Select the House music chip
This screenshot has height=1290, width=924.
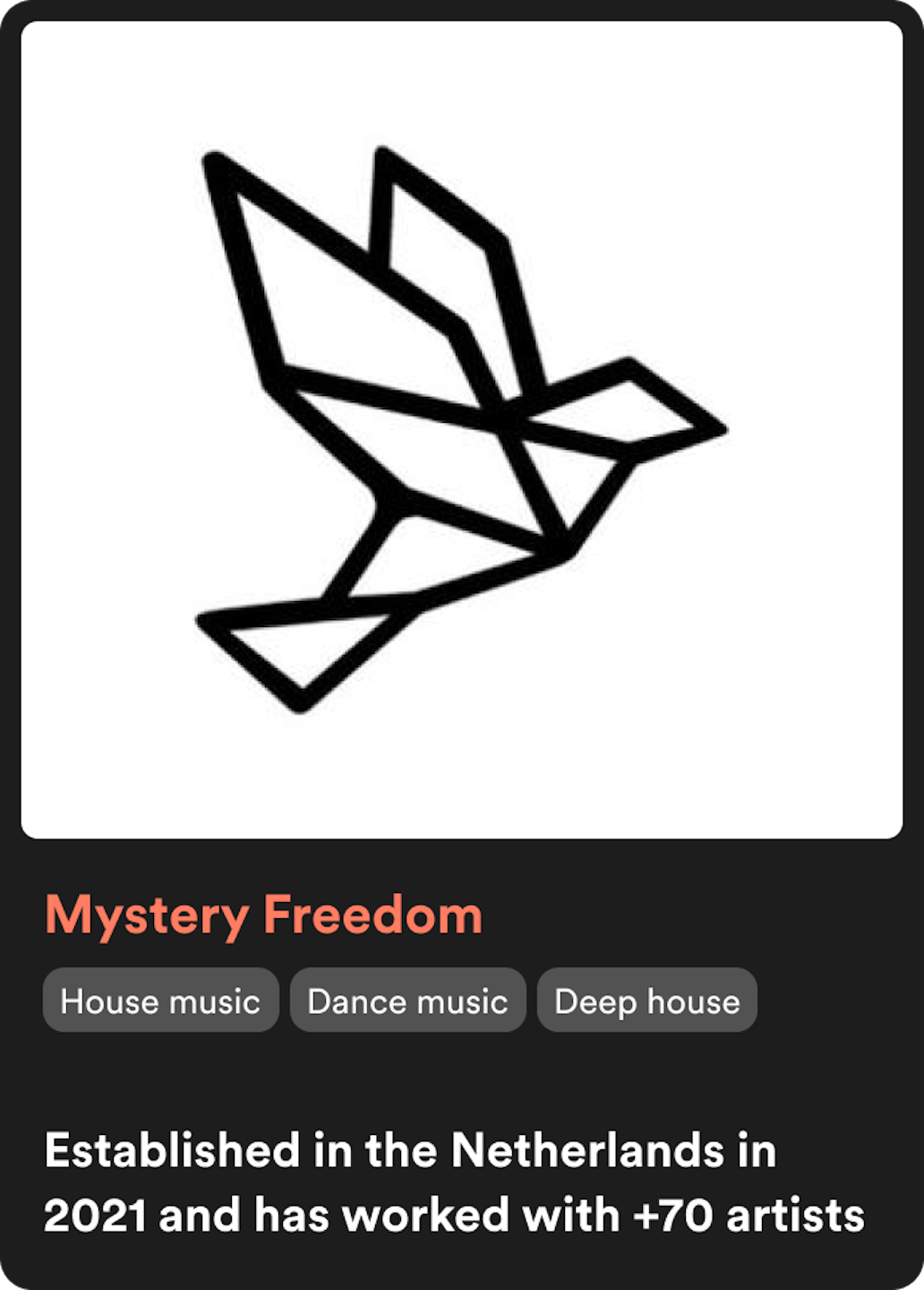click(160, 1001)
